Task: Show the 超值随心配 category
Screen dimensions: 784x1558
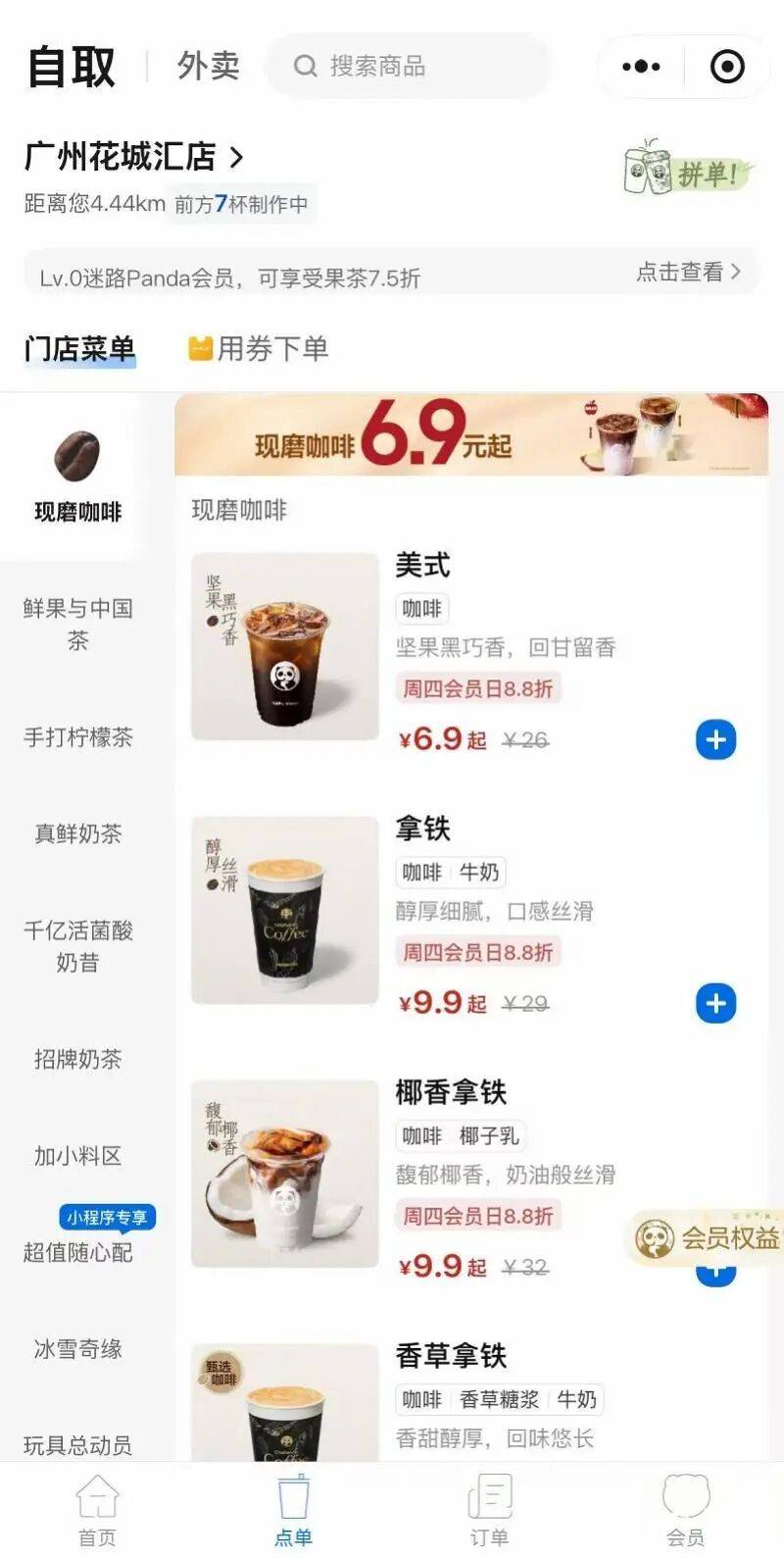Action: tap(77, 1252)
